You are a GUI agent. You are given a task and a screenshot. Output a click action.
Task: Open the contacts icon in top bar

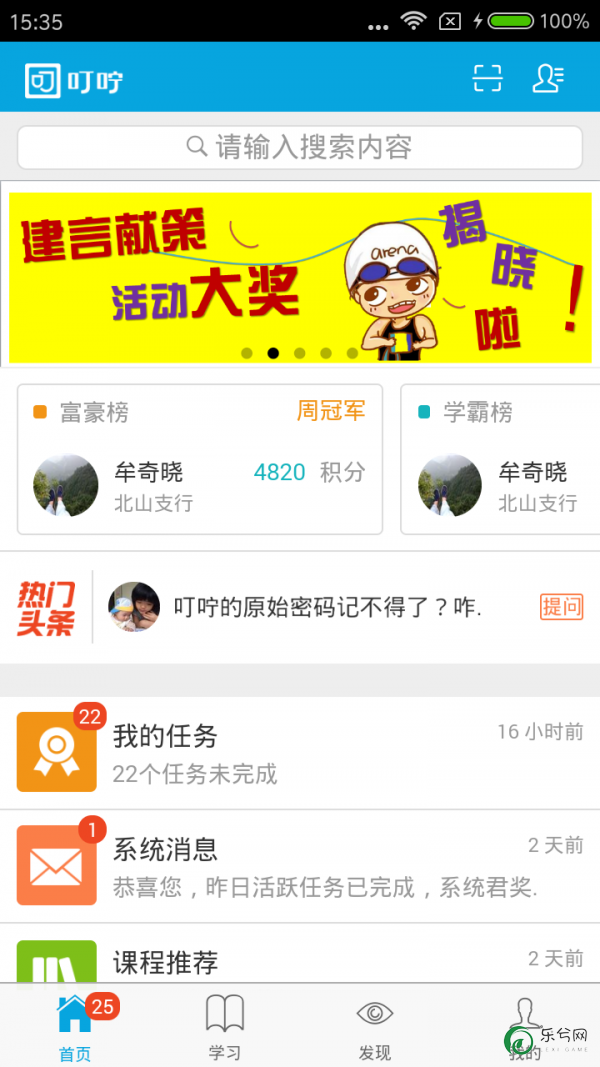548,78
